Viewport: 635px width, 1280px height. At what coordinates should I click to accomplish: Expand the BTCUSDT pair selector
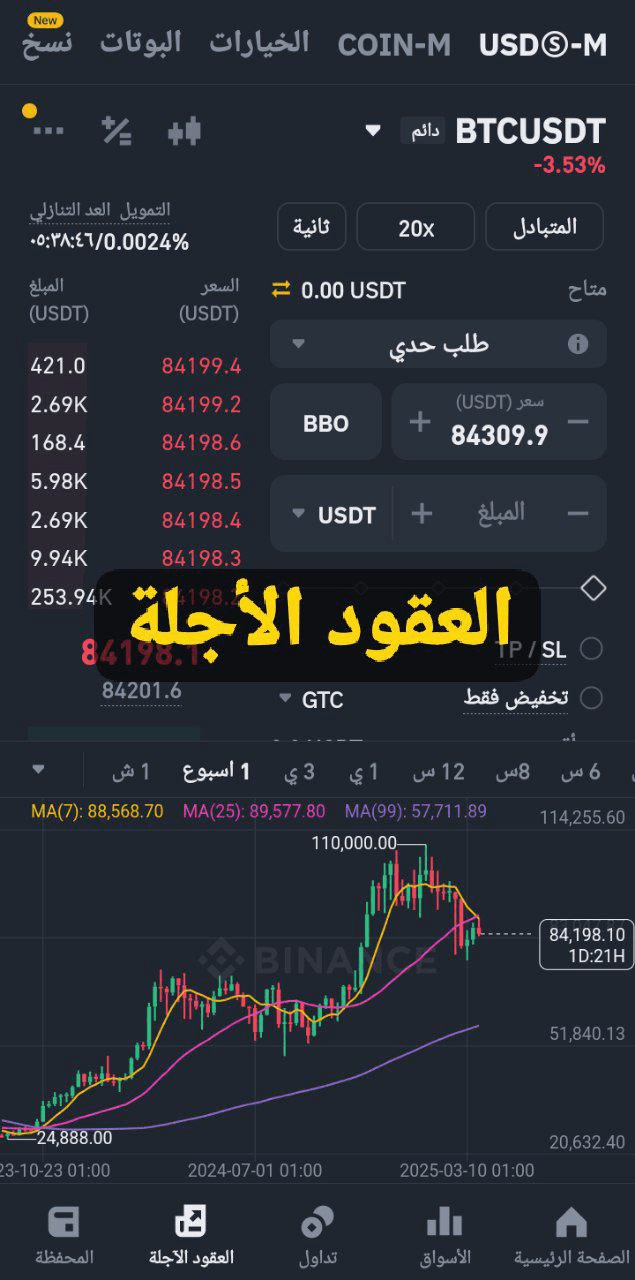(373, 130)
